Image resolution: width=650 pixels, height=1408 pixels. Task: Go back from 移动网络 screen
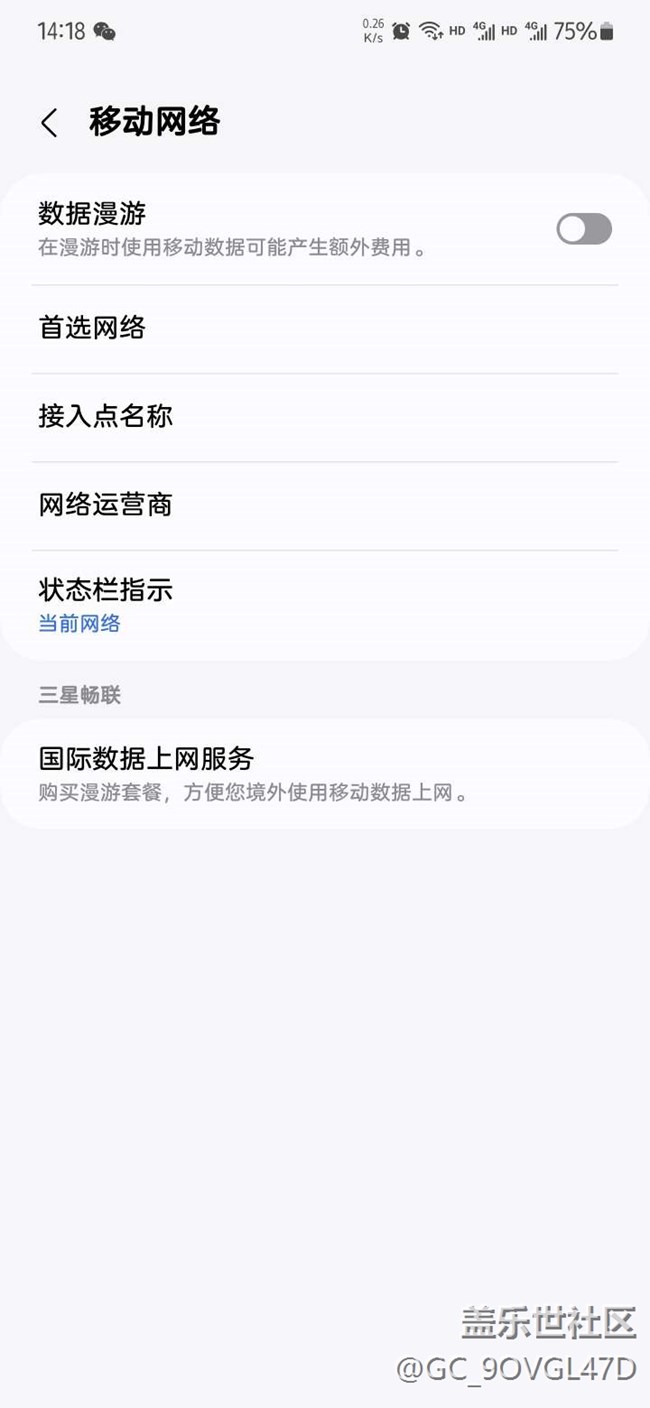pyautogui.click(x=49, y=123)
